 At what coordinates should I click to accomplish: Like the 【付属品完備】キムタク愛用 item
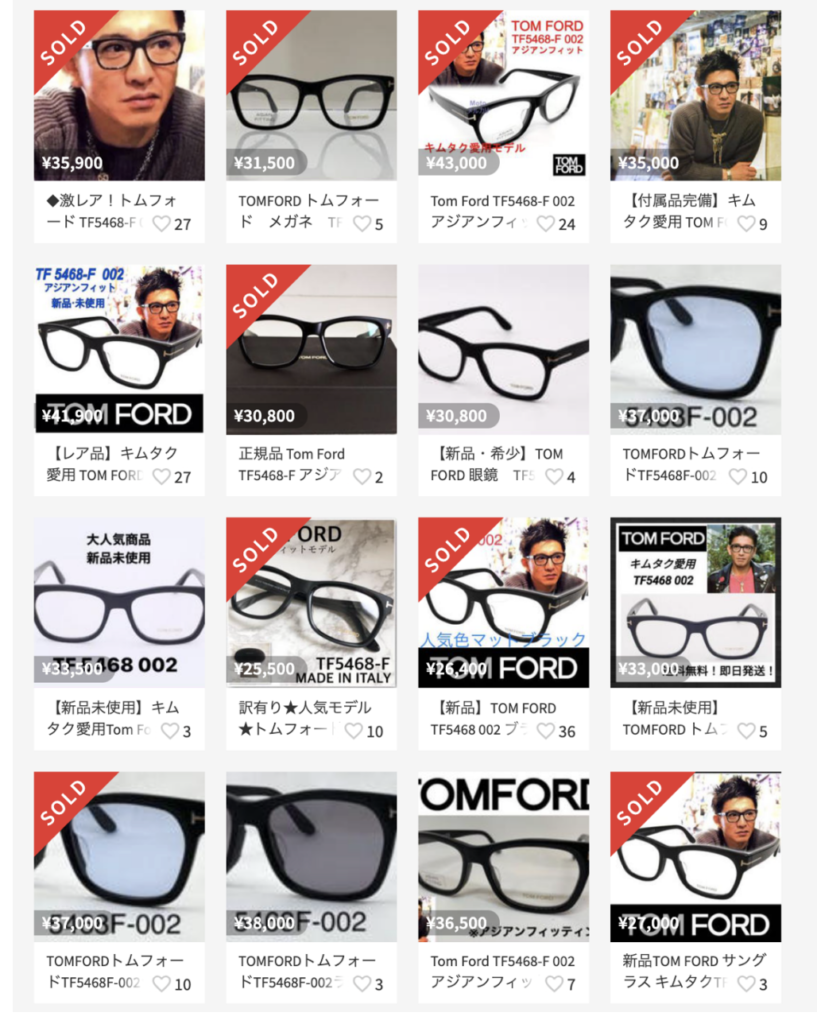pos(746,223)
